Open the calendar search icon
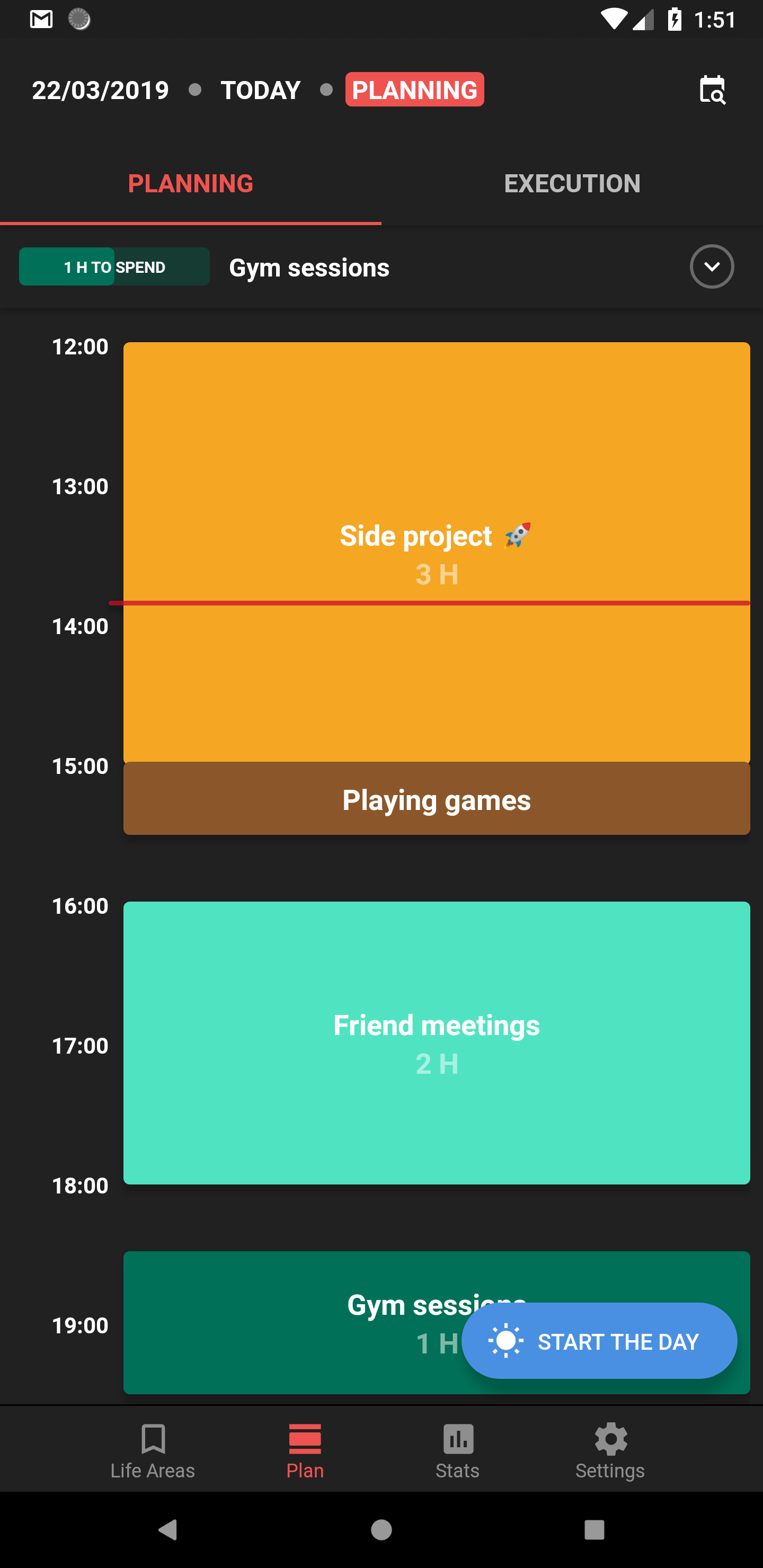763x1568 pixels. pos(712,90)
